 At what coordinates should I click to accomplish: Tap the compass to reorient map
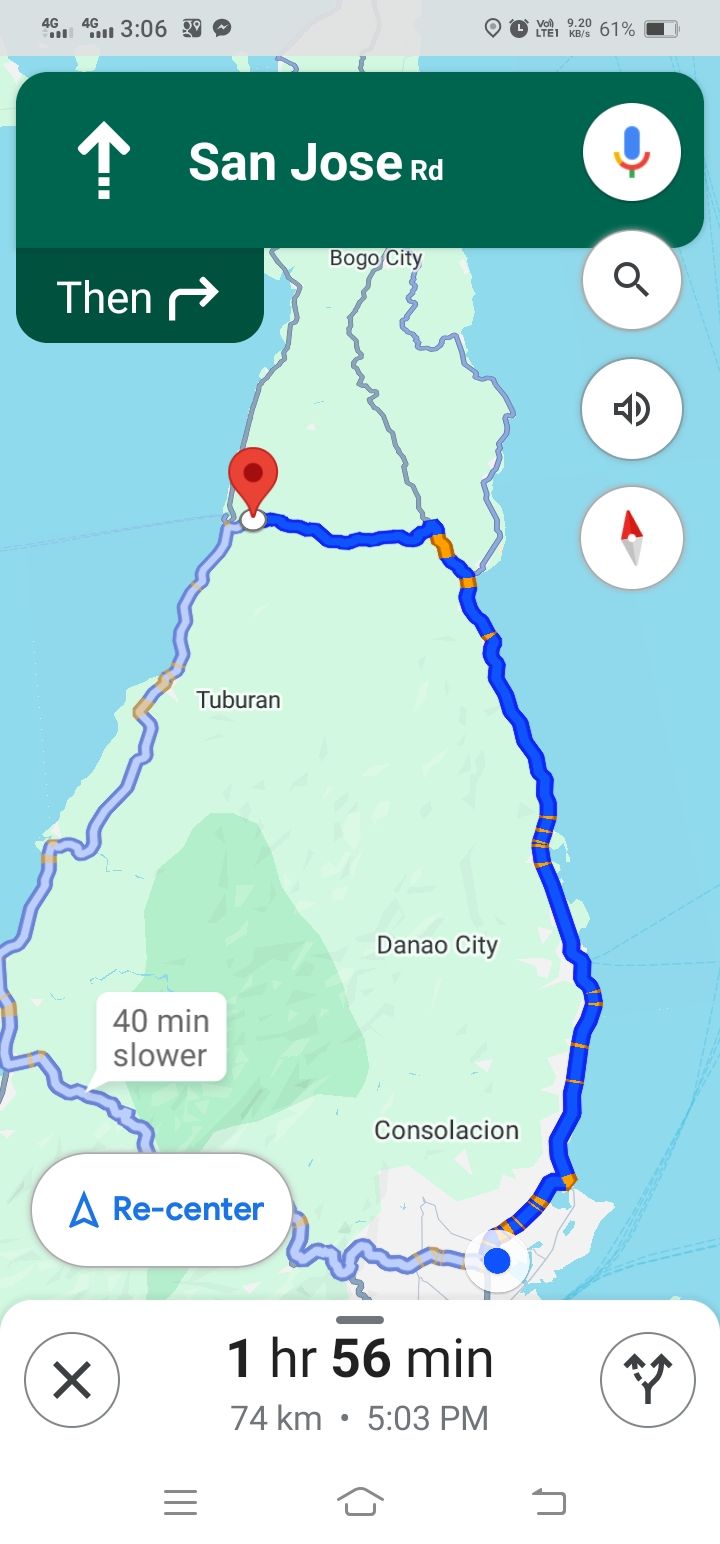[631, 537]
